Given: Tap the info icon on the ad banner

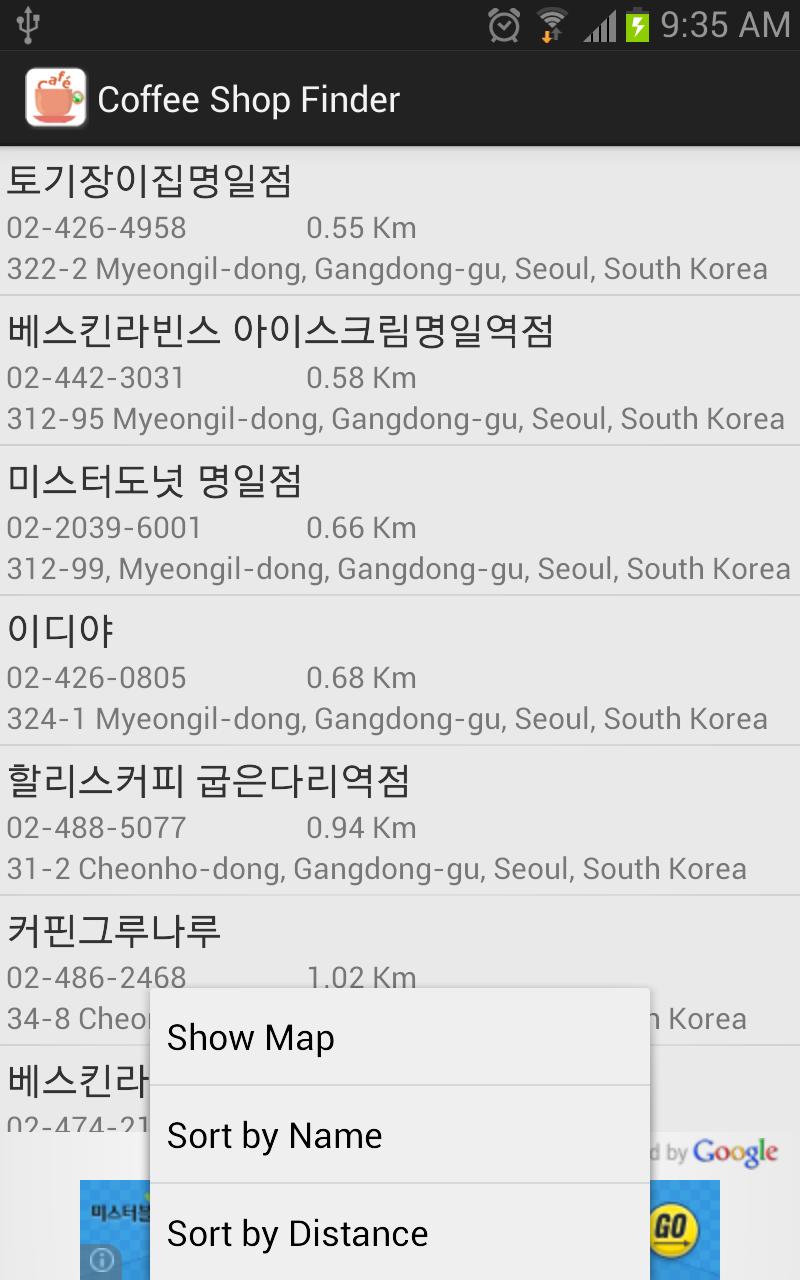Looking at the screenshot, I should 104,1262.
